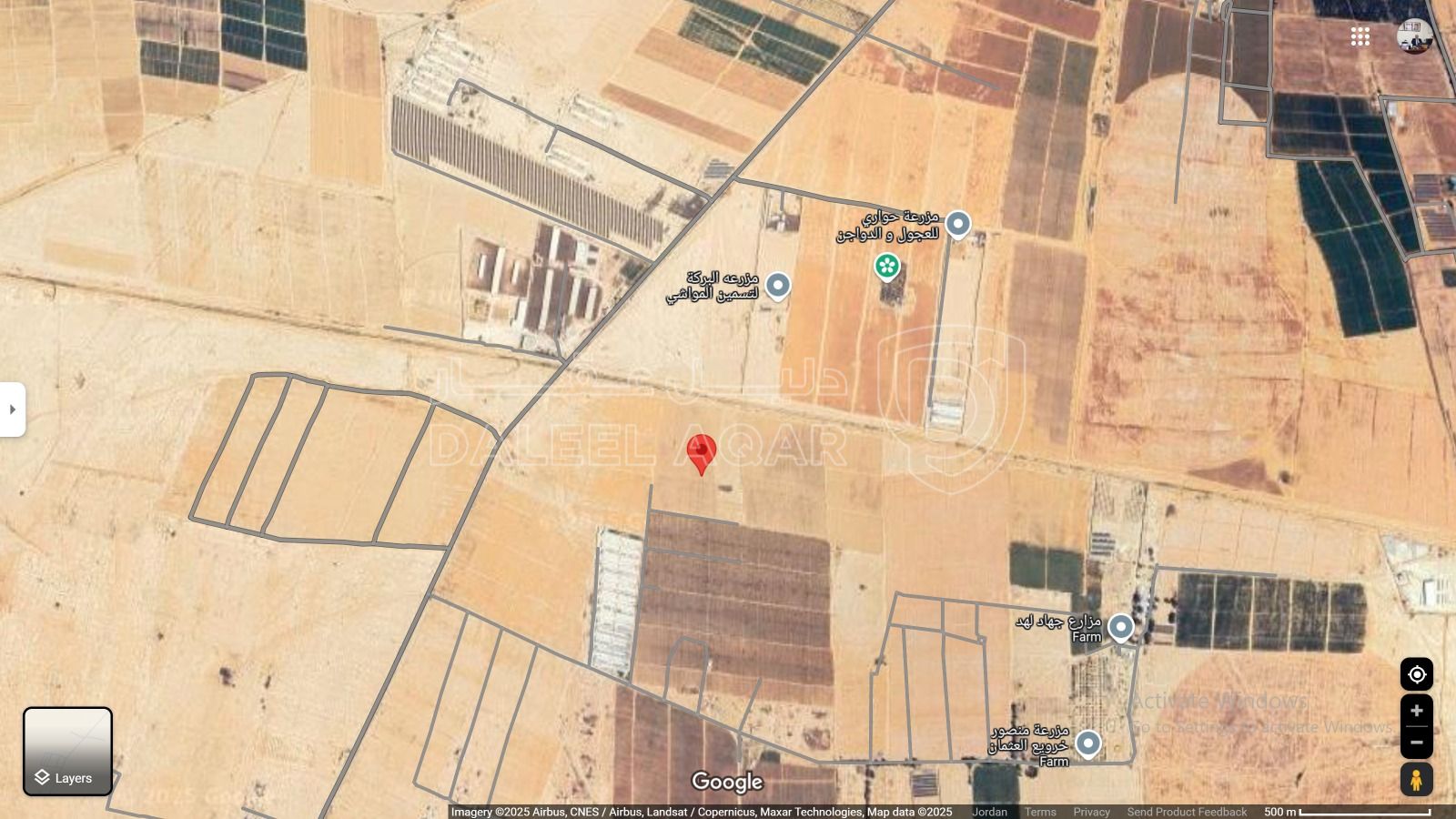Activate the Street View pegman

tap(1416, 780)
